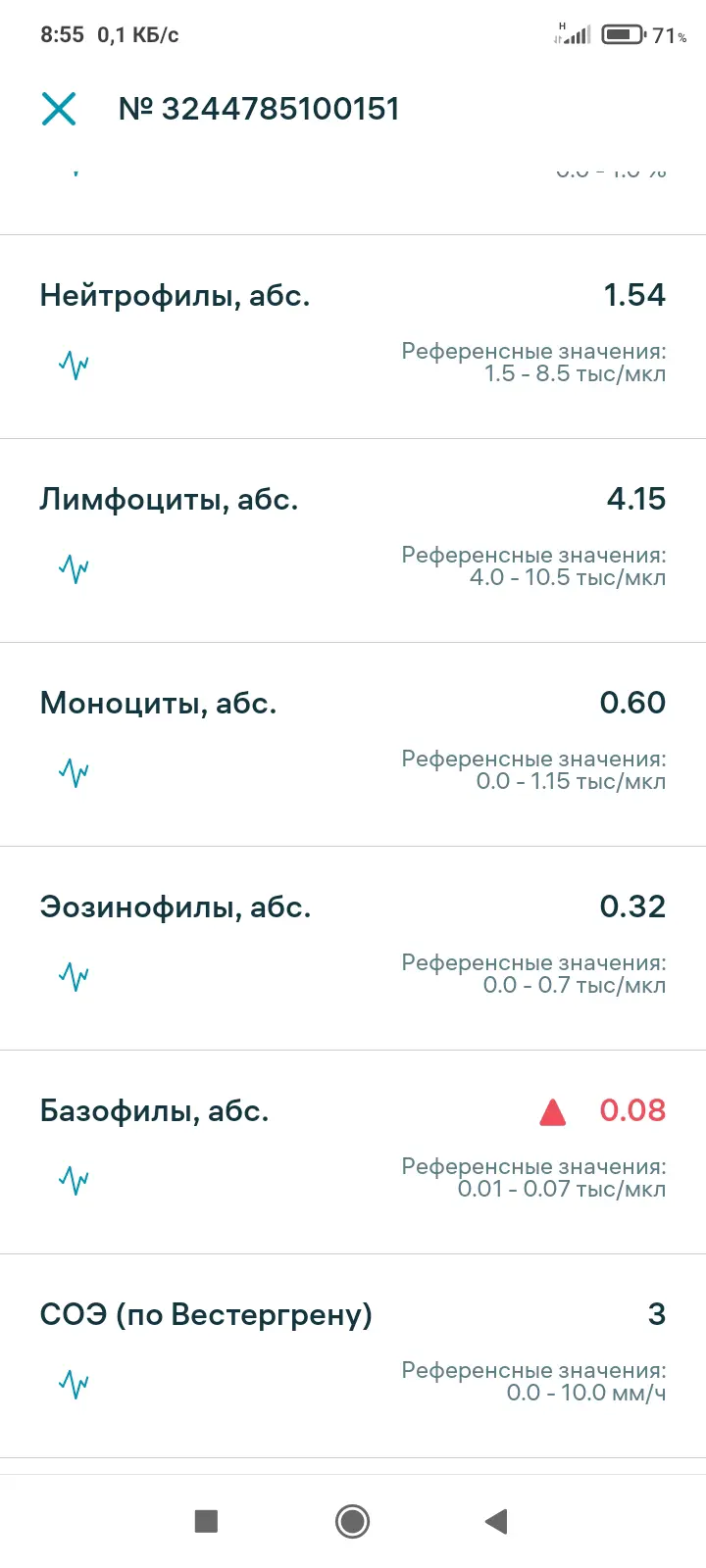Go to the system home screen

[352, 1521]
